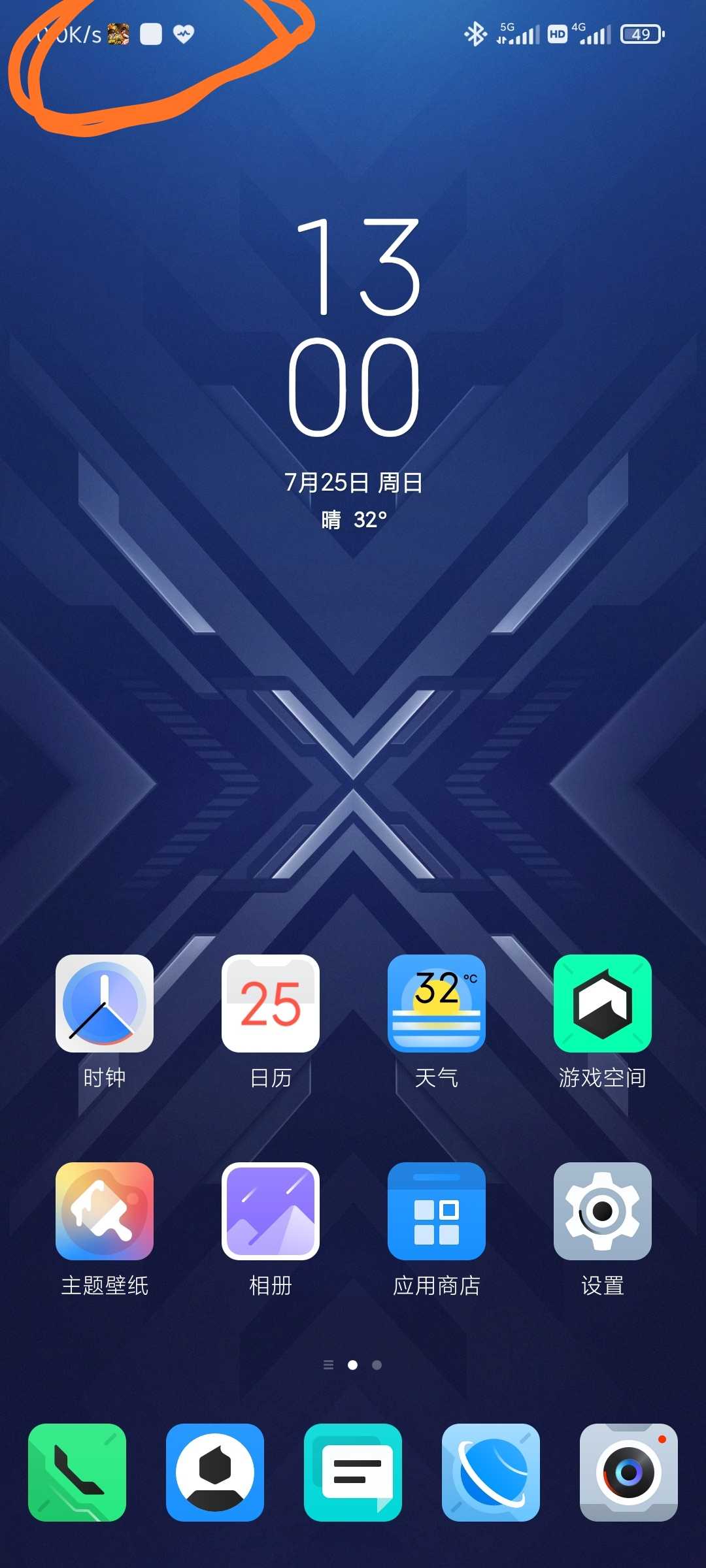Open the messages app in the dock
The height and width of the screenshot is (1568, 706).
click(353, 1473)
